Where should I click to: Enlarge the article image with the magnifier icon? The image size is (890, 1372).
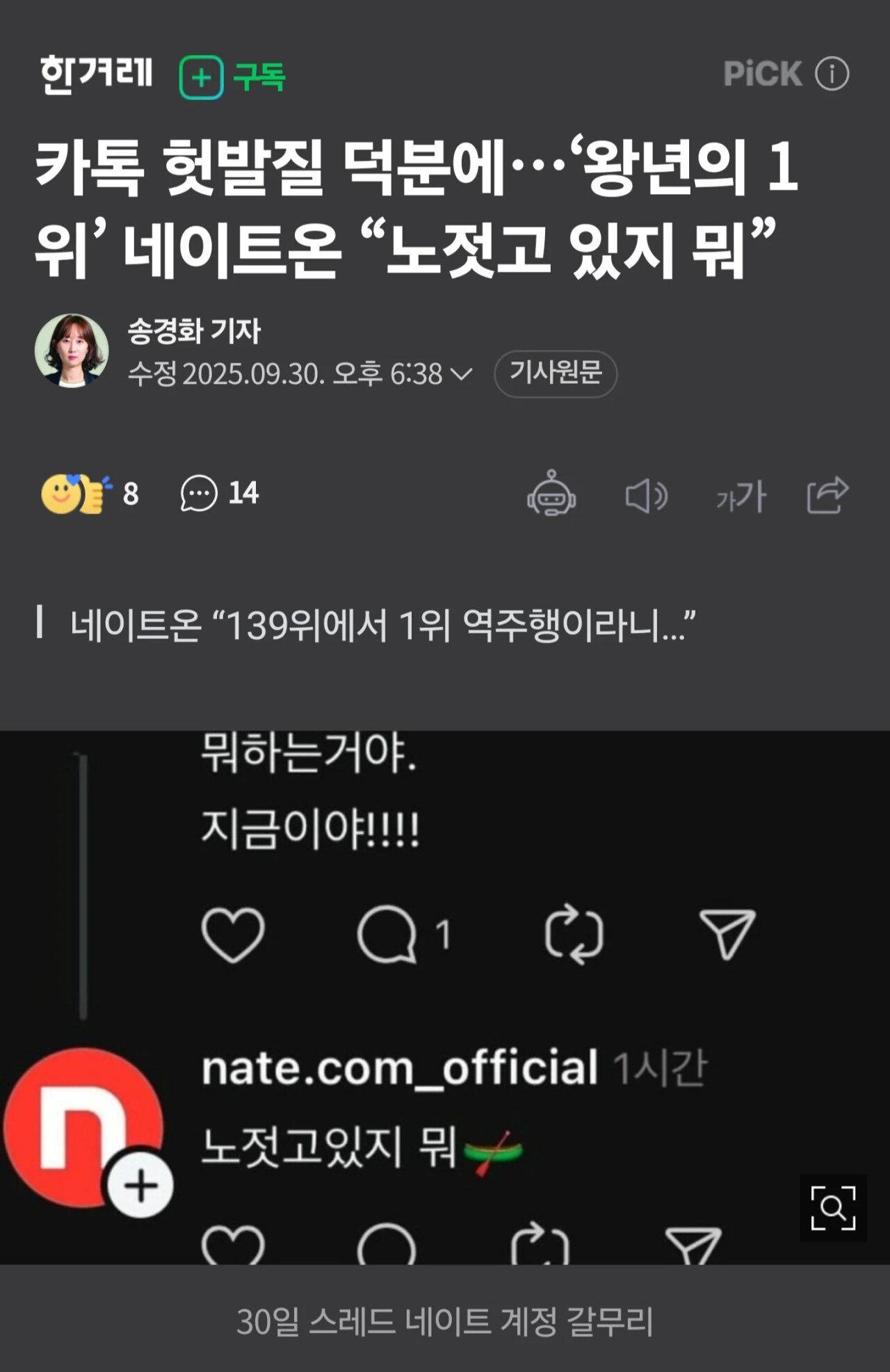click(832, 1208)
